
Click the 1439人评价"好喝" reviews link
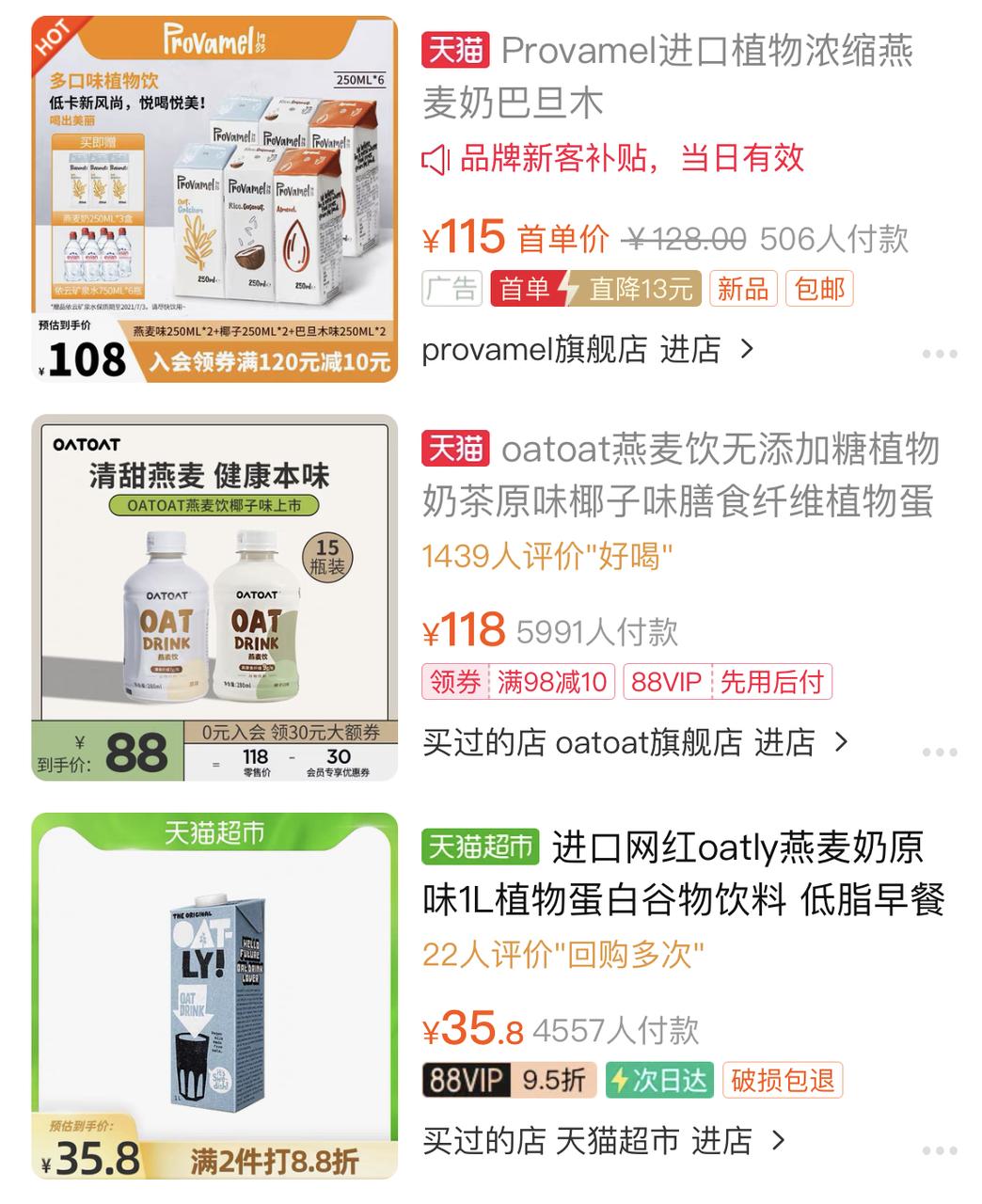click(548, 553)
